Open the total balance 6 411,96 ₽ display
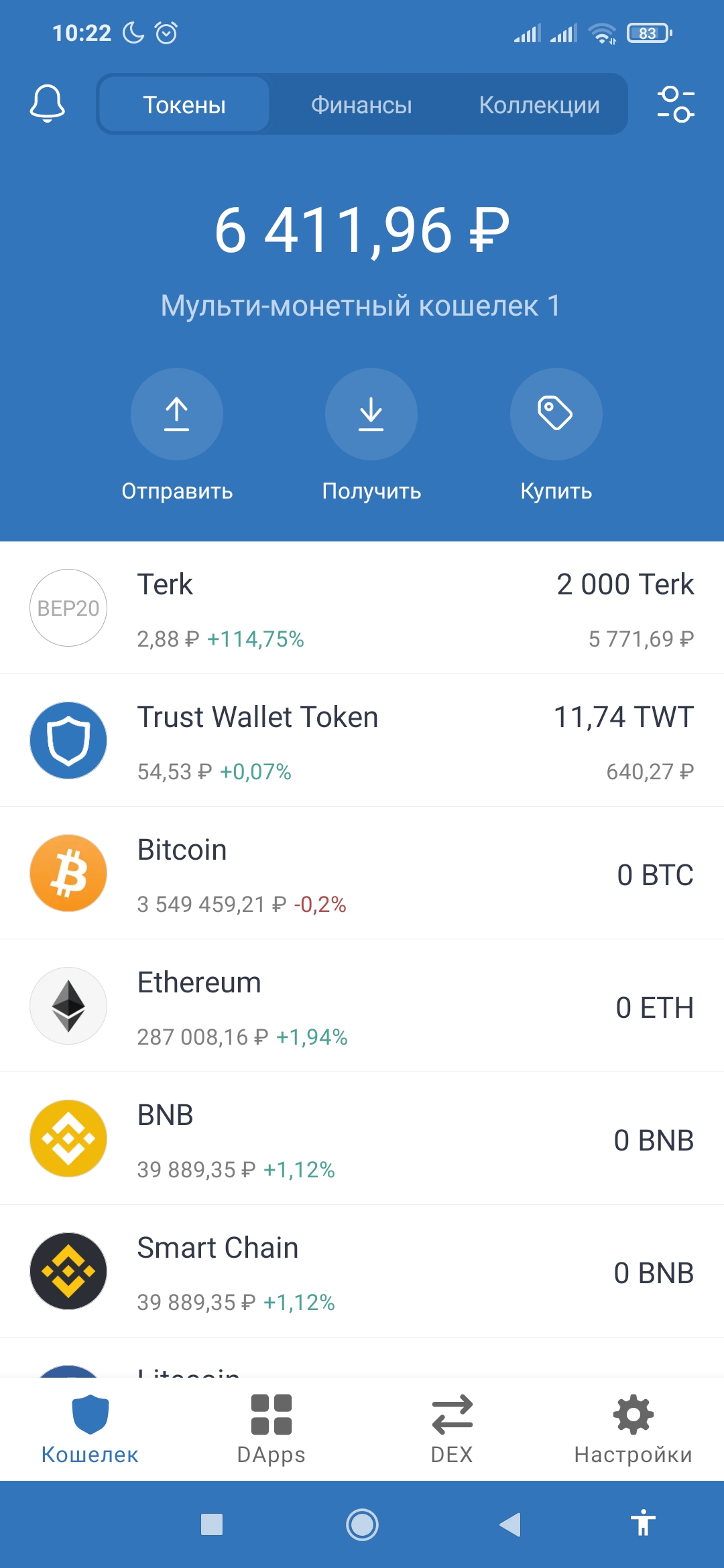Viewport: 724px width, 1568px height. pyautogui.click(x=362, y=231)
